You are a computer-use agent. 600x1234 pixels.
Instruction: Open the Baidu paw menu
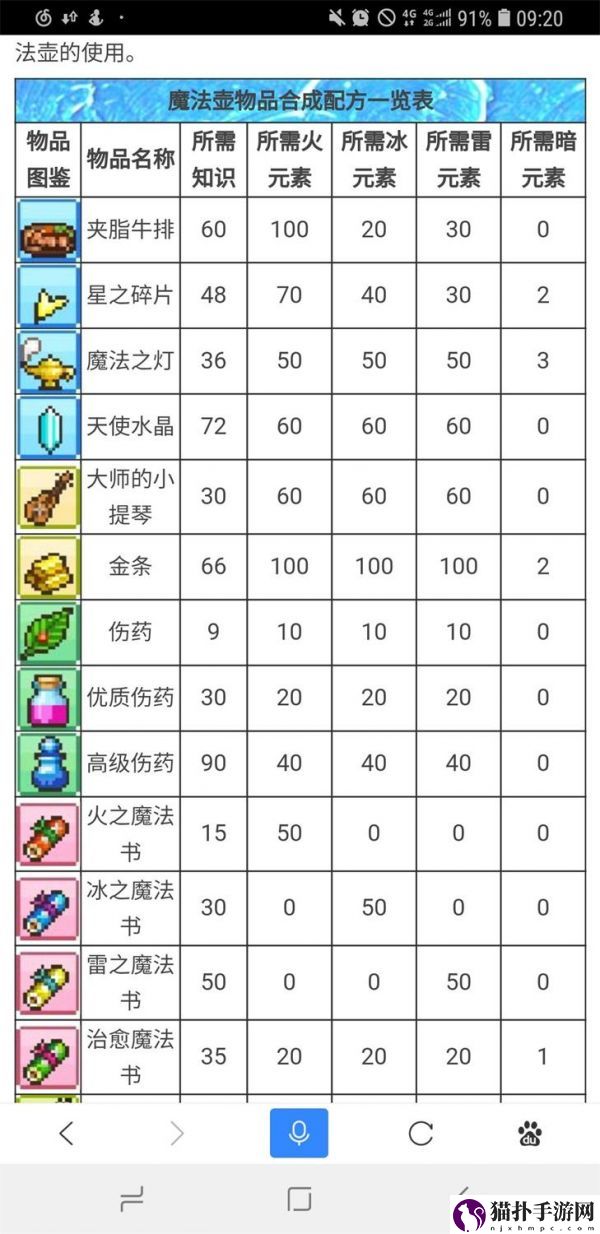click(x=530, y=1133)
